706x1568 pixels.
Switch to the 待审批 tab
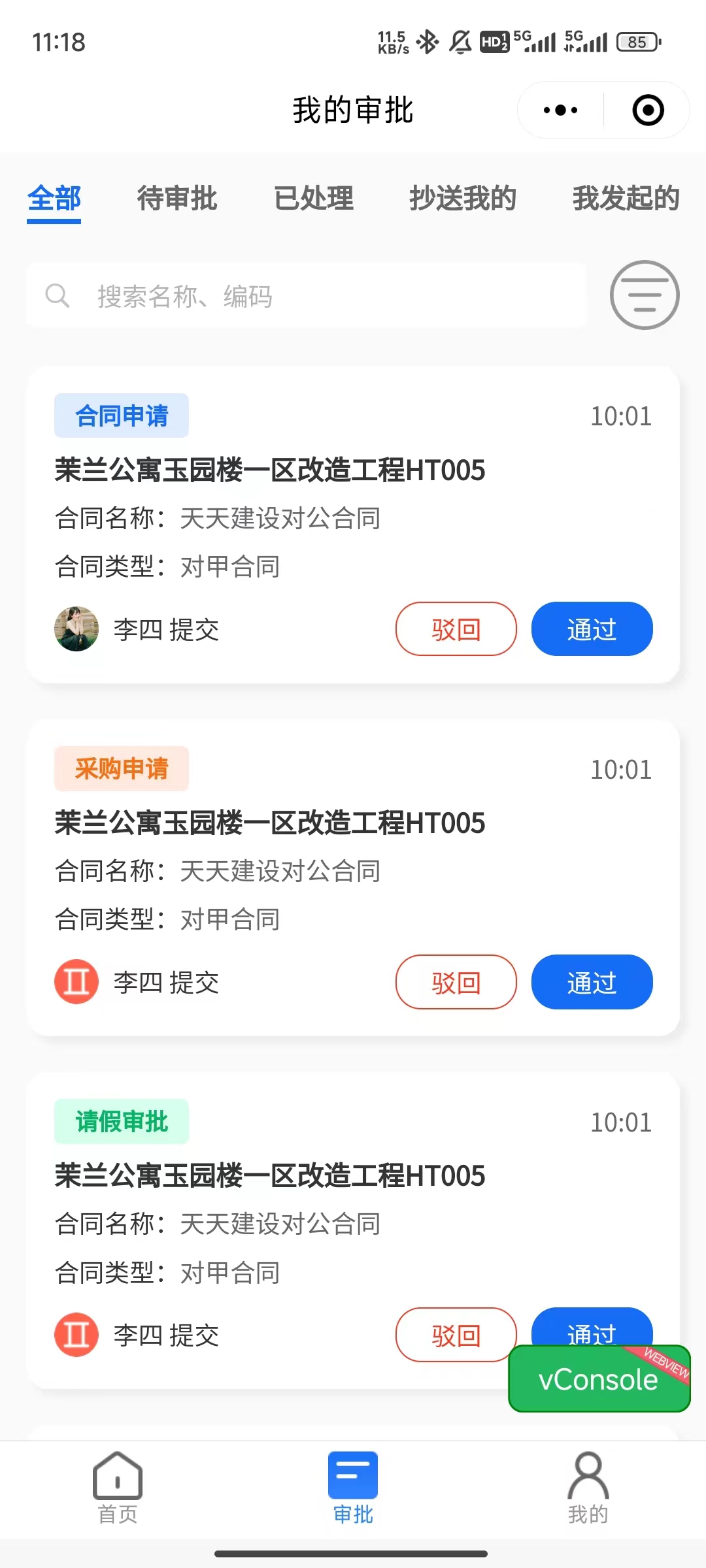pyautogui.click(x=176, y=198)
